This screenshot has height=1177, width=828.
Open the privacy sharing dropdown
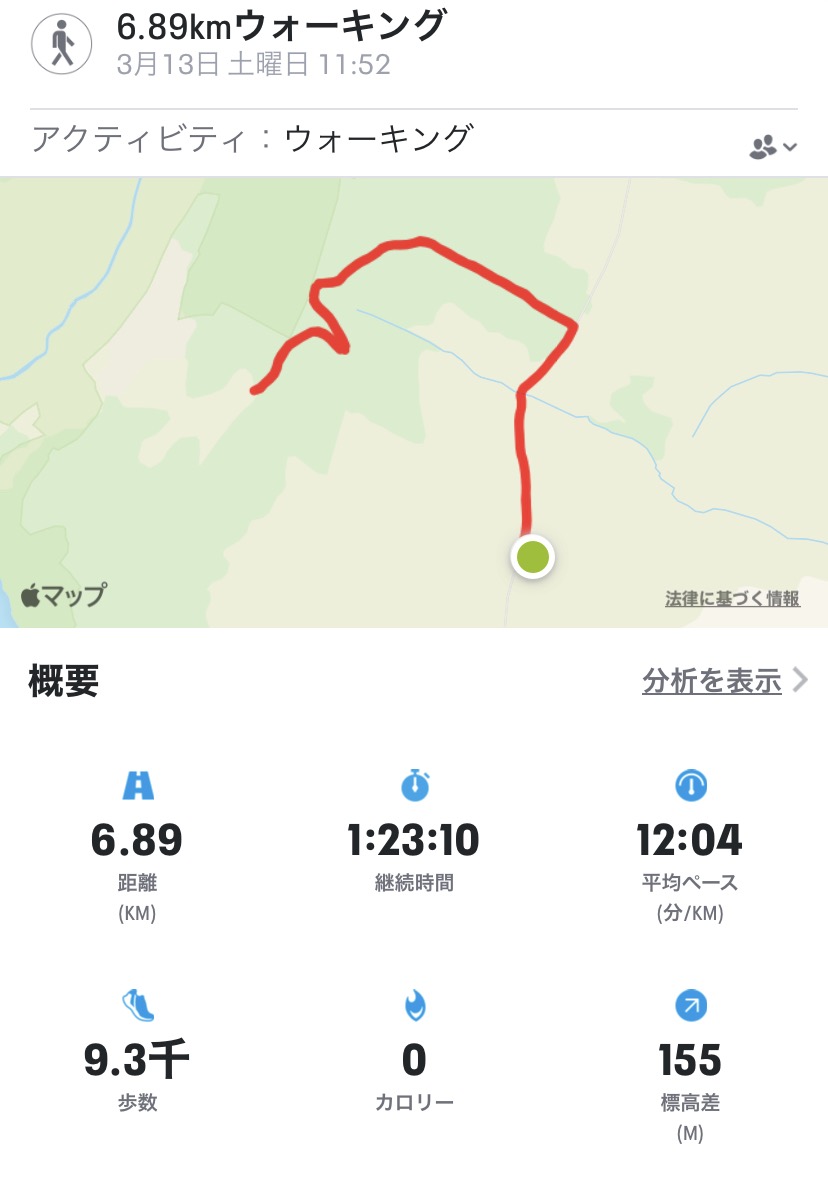[x=773, y=147]
